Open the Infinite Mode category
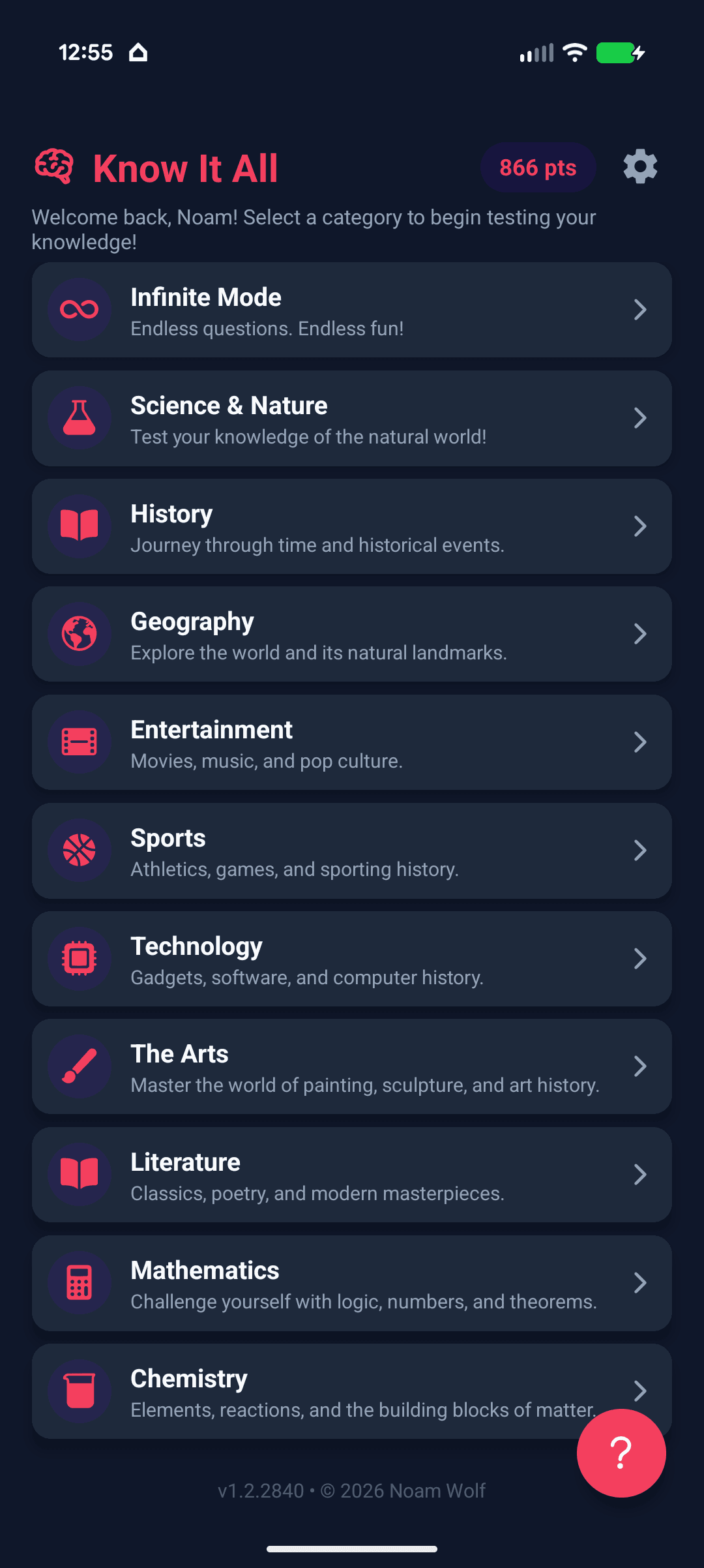704x1568 pixels. 352,310
